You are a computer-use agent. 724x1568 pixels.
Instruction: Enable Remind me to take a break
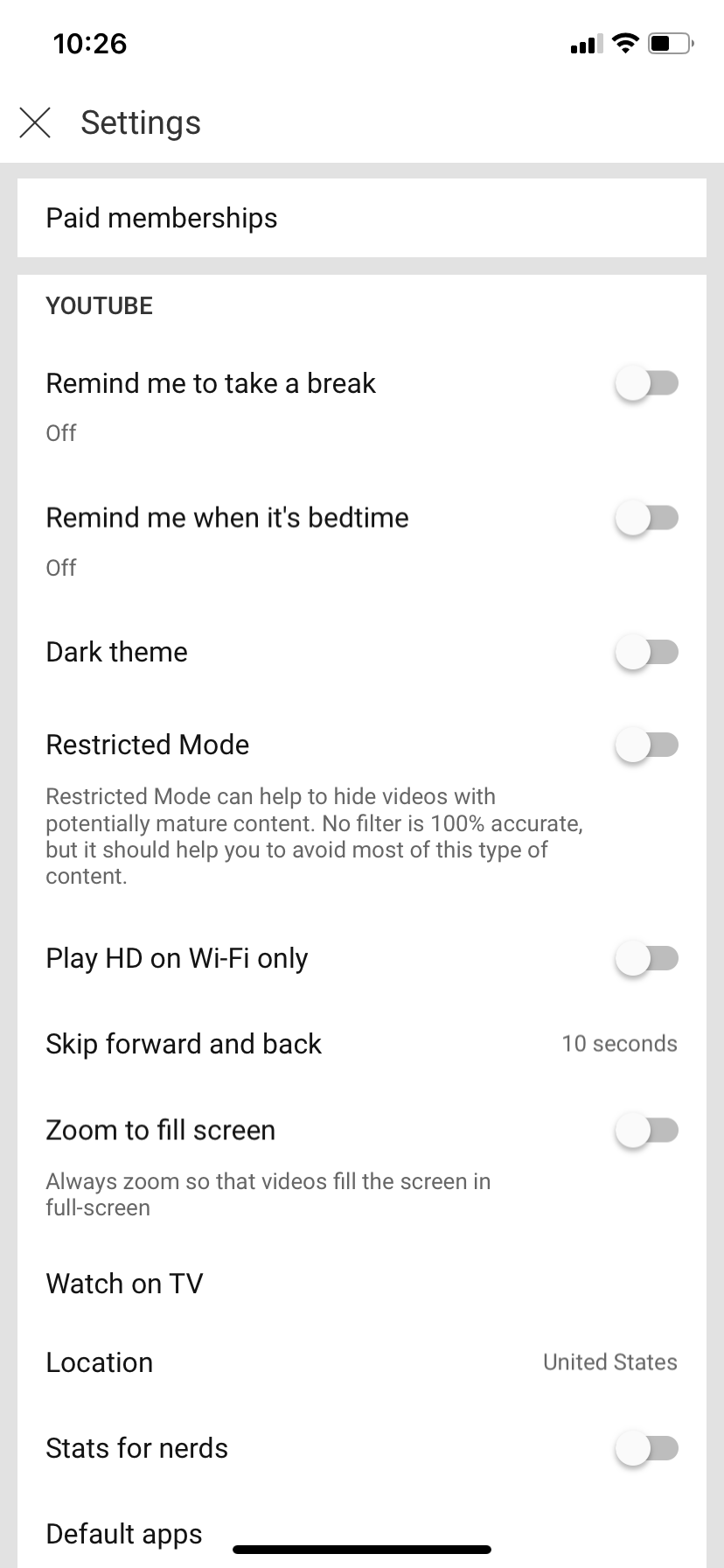coord(646,383)
